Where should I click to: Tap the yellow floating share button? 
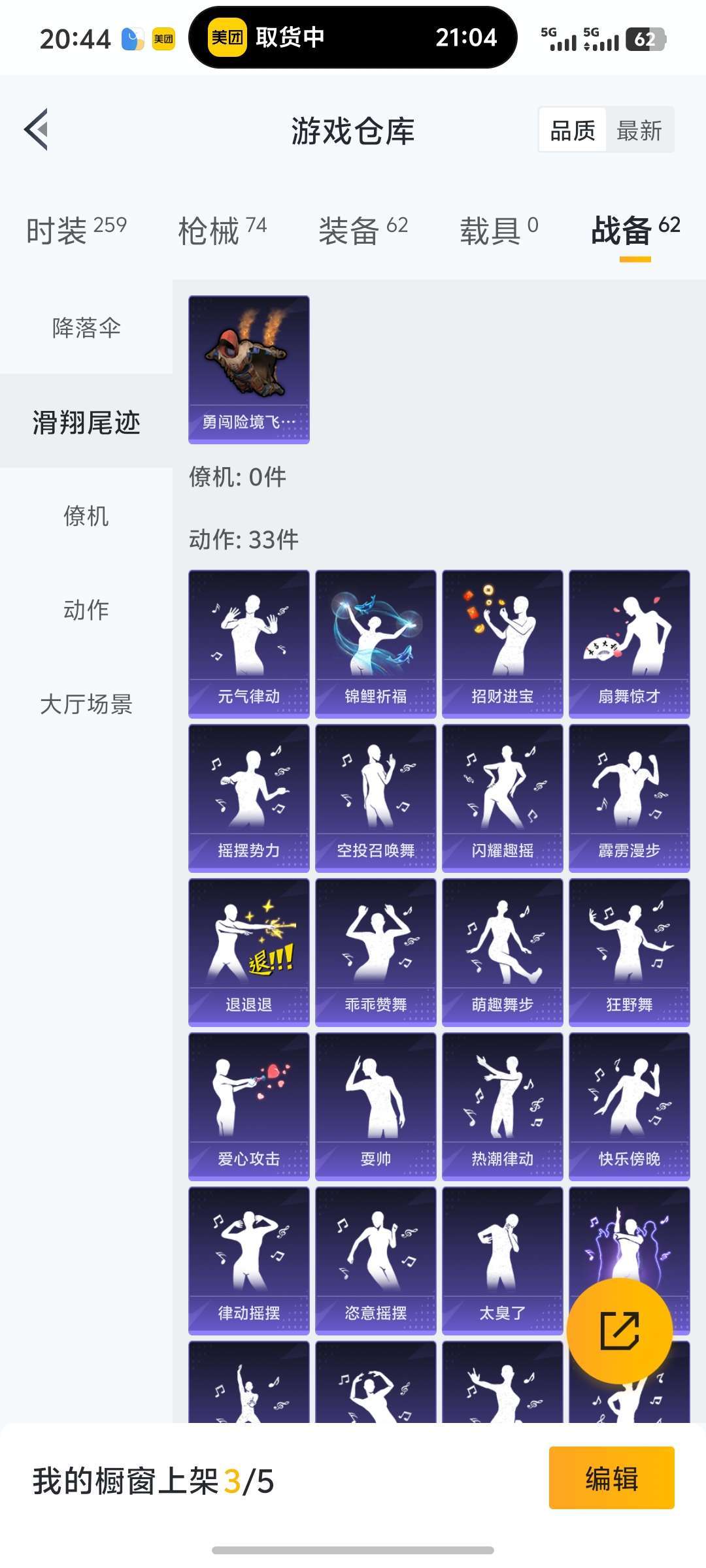pos(620,1331)
